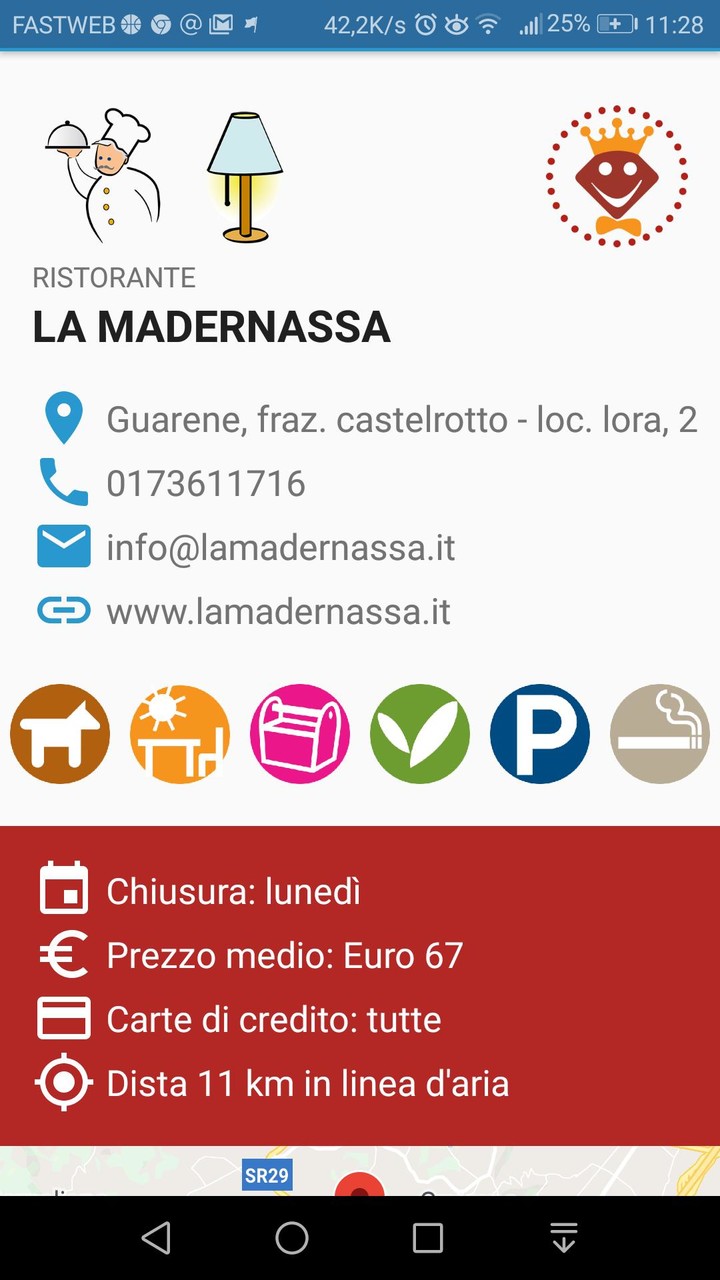Tap the location pin icon
Image resolution: width=720 pixels, height=1280 pixels.
click(x=63, y=419)
